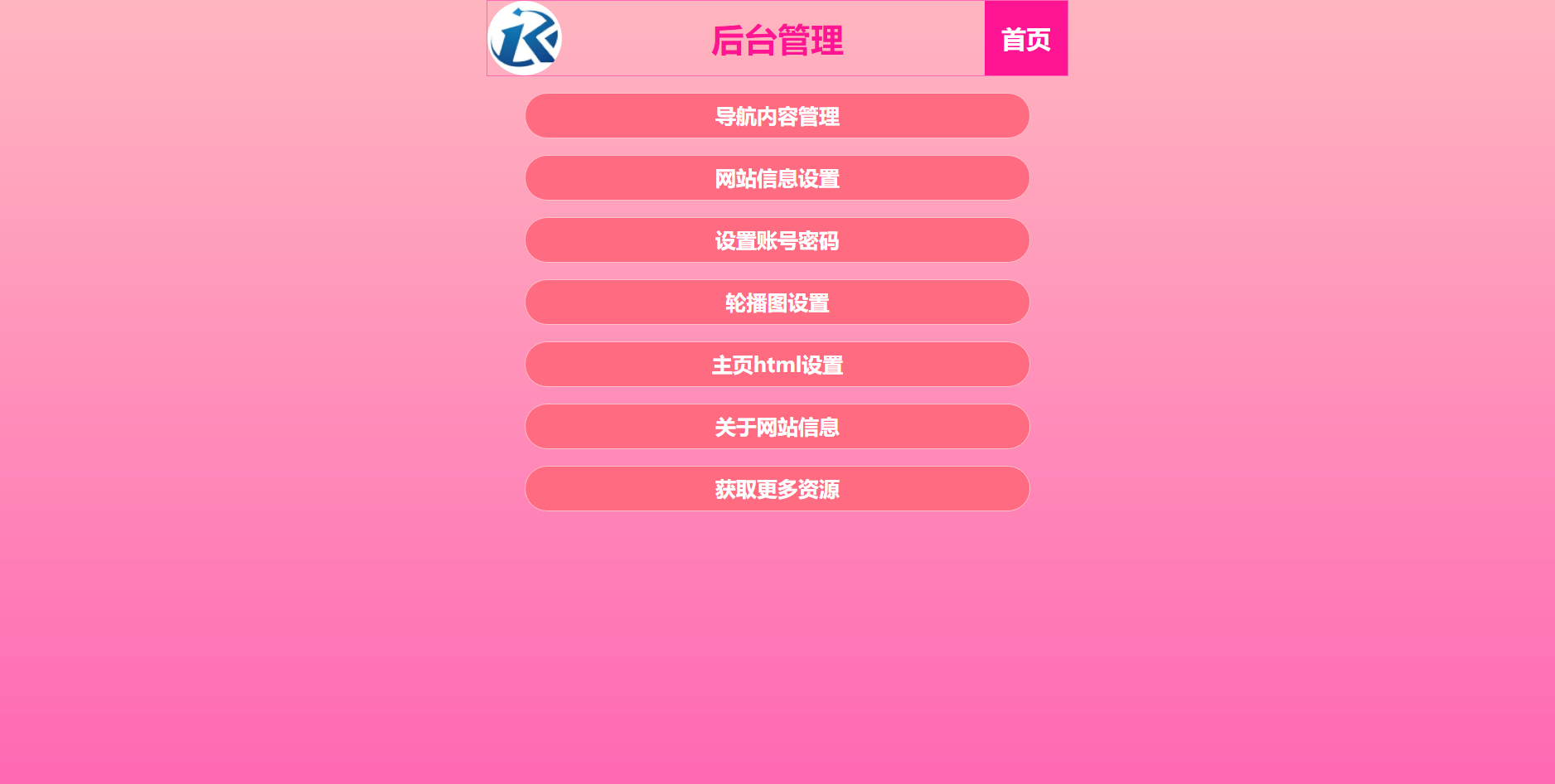Open 导航内容管理
The width and height of the screenshot is (1555, 784).
[777, 116]
